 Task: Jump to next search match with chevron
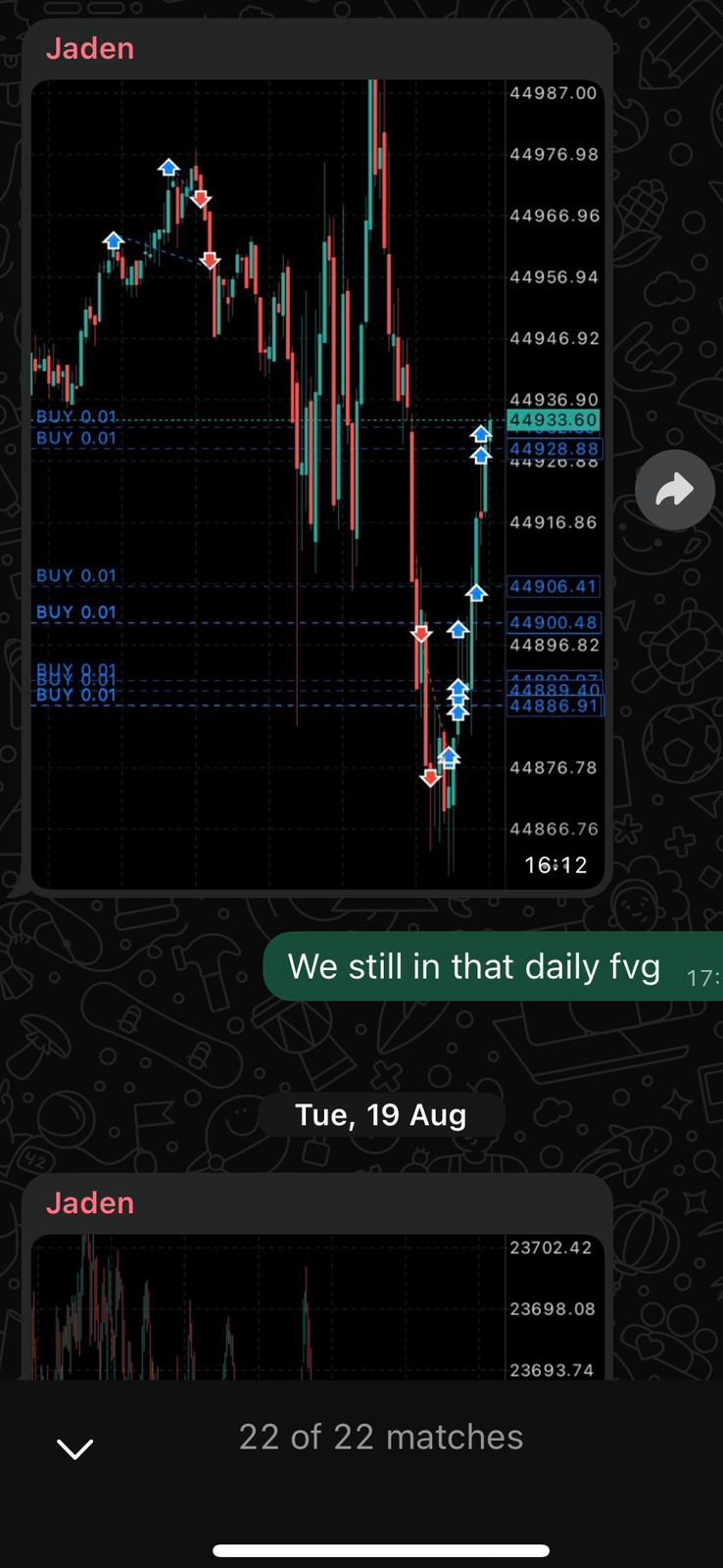pyautogui.click(x=75, y=1448)
